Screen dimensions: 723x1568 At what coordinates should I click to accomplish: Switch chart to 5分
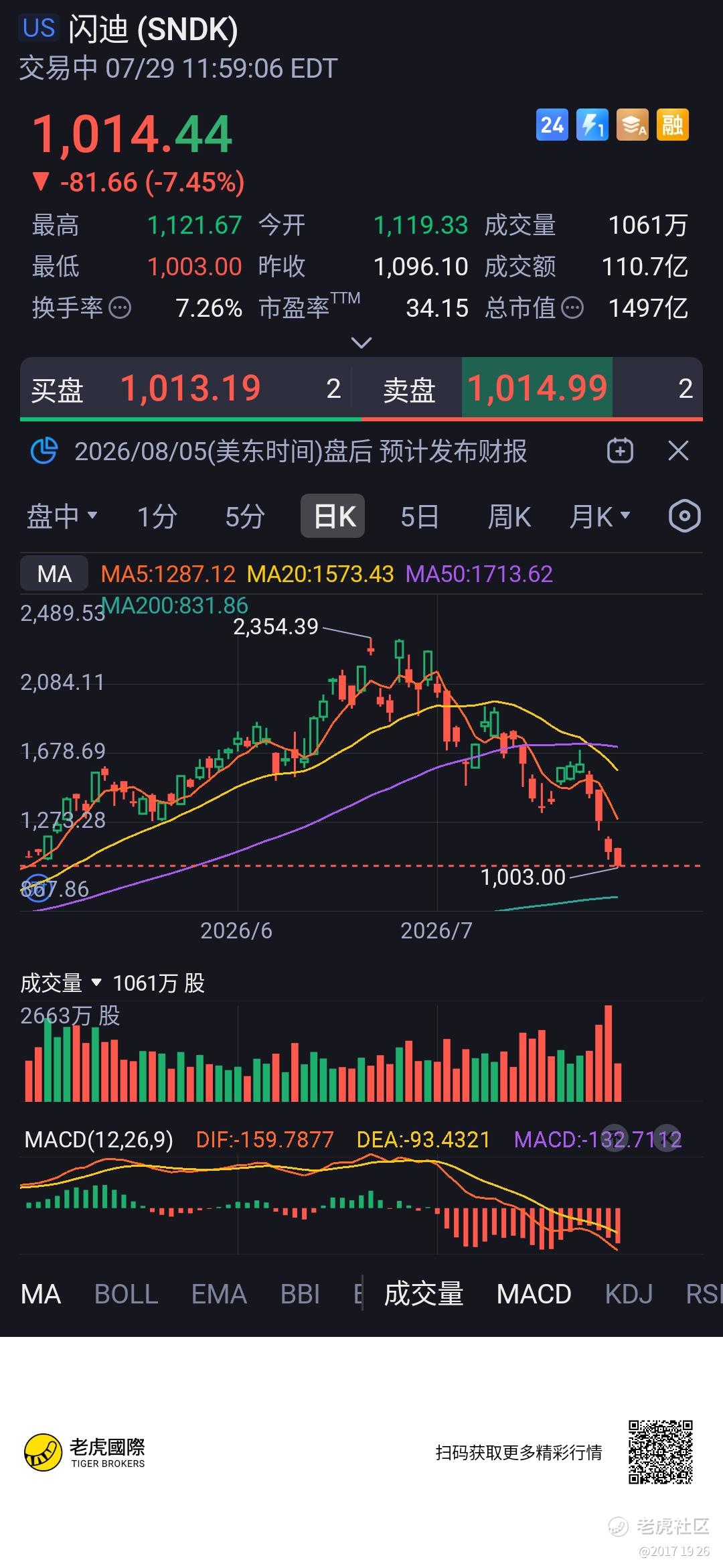click(x=245, y=516)
